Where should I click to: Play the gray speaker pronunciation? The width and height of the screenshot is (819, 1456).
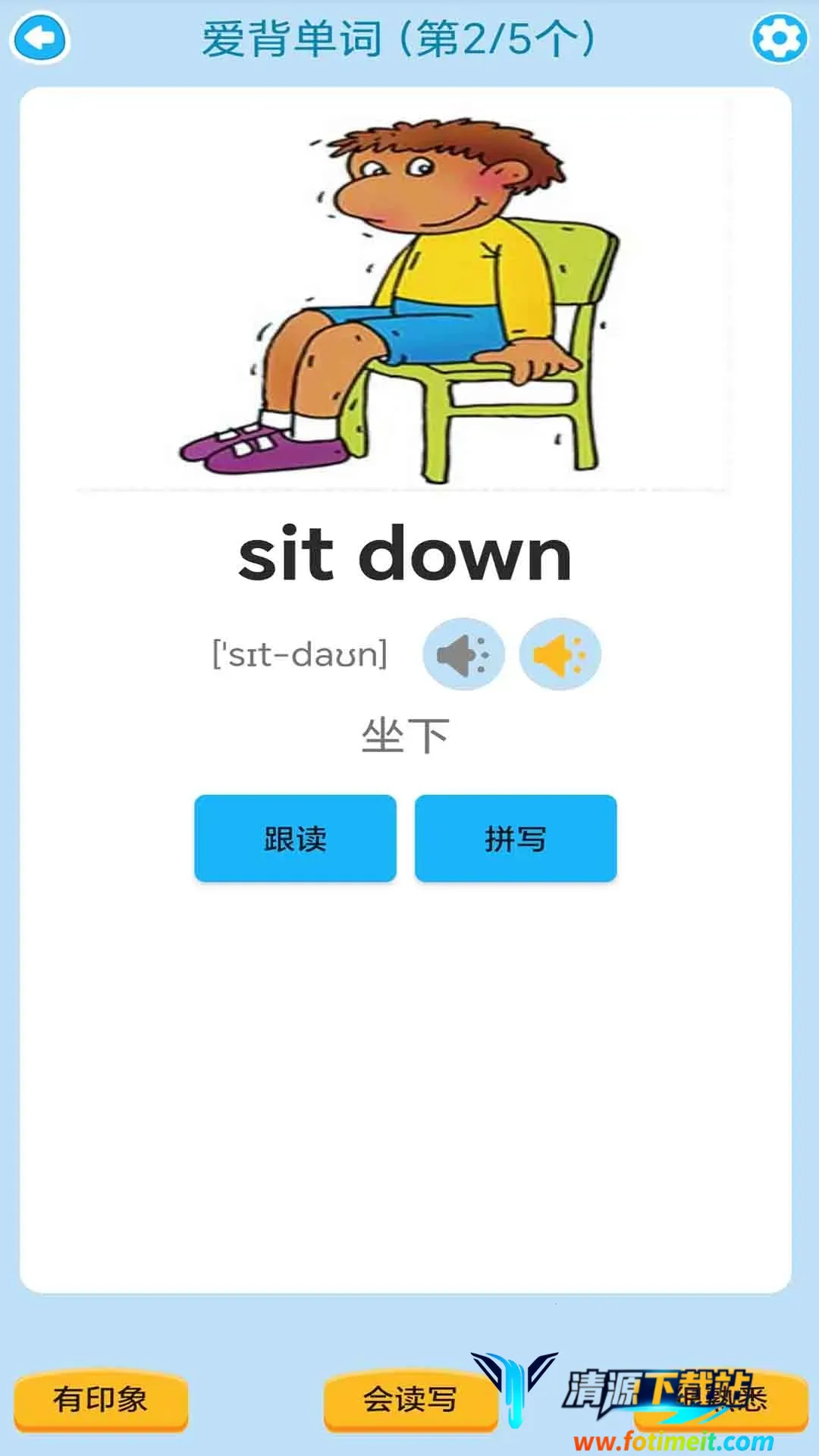click(463, 654)
